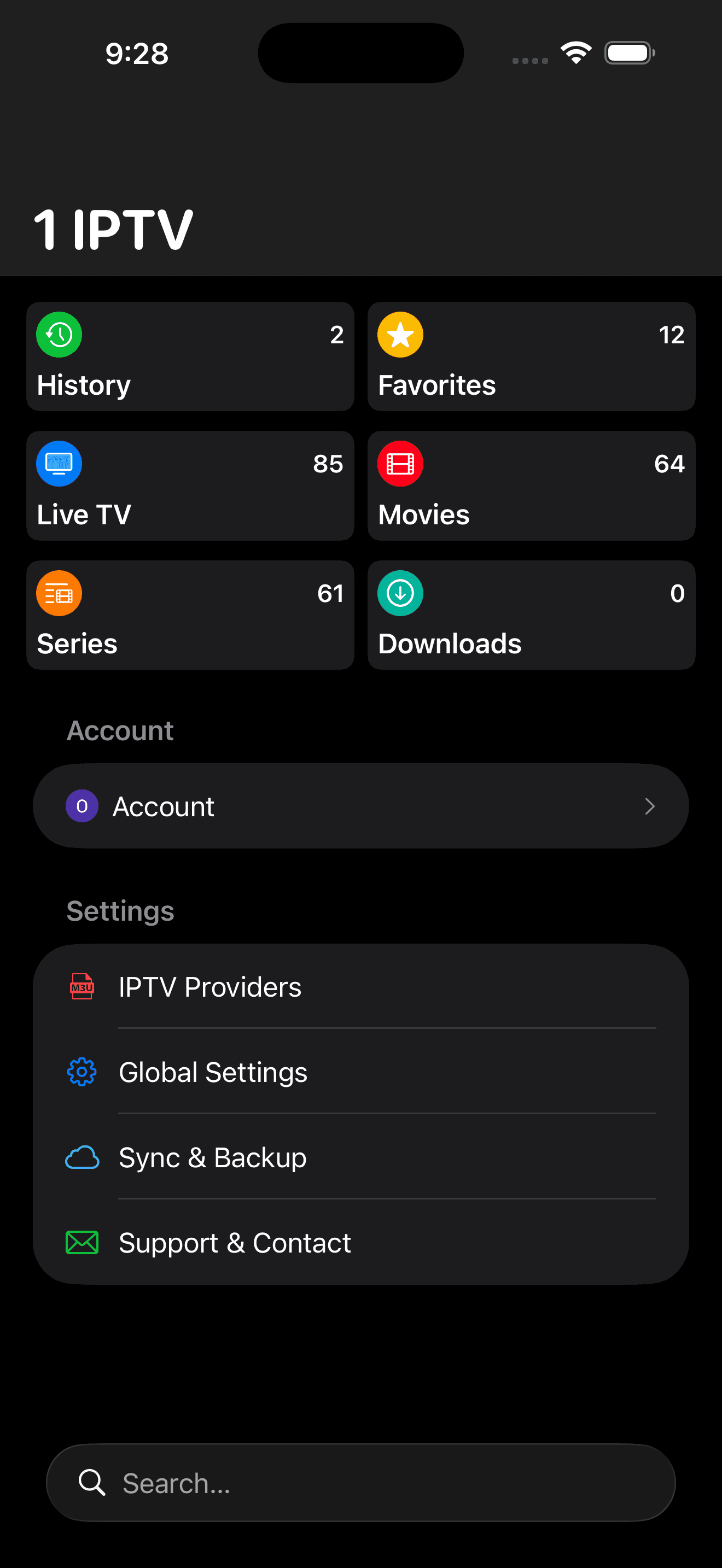This screenshot has width=722, height=1568.
Task: Tap the Downloads arrow icon
Action: point(400,593)
